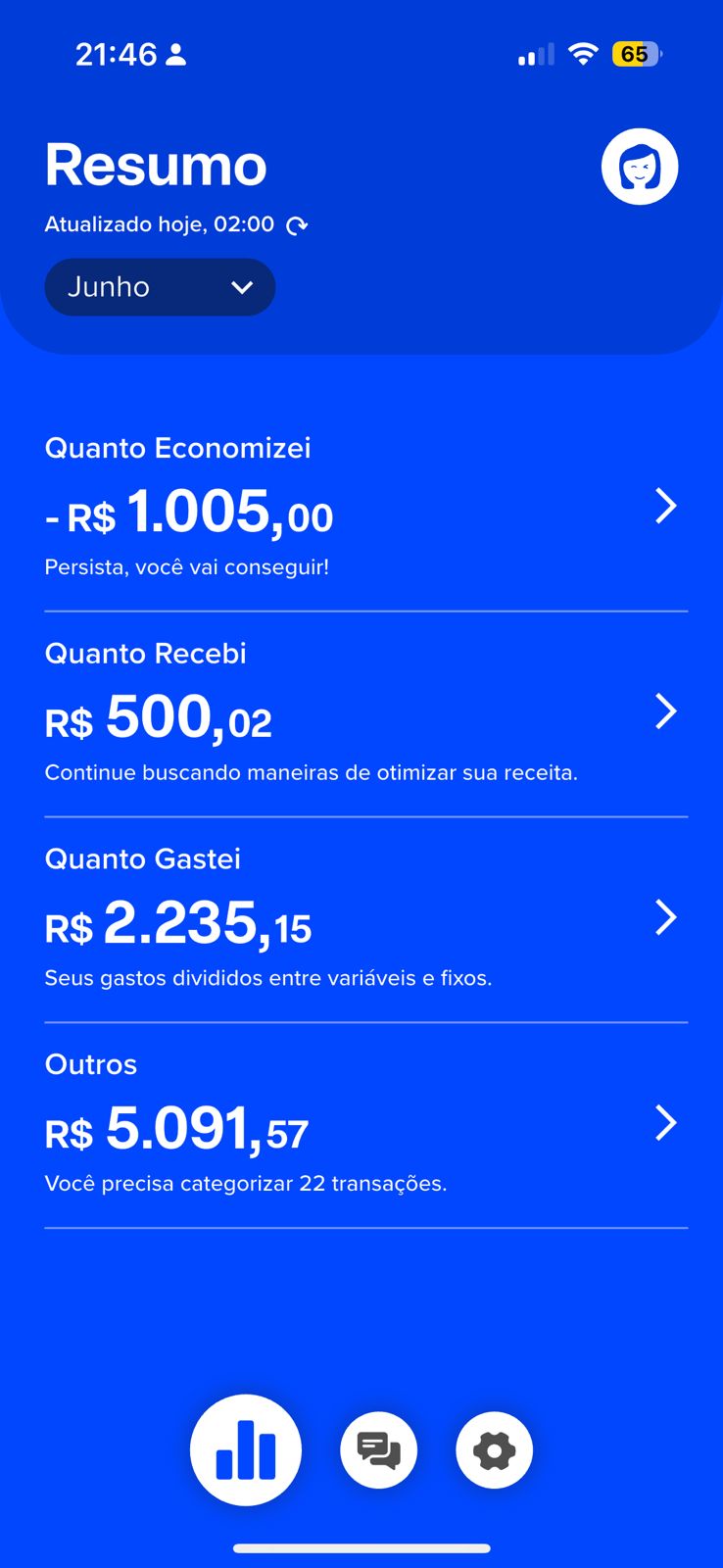Tap the battery indicator showing 65

tap(637, 55)
